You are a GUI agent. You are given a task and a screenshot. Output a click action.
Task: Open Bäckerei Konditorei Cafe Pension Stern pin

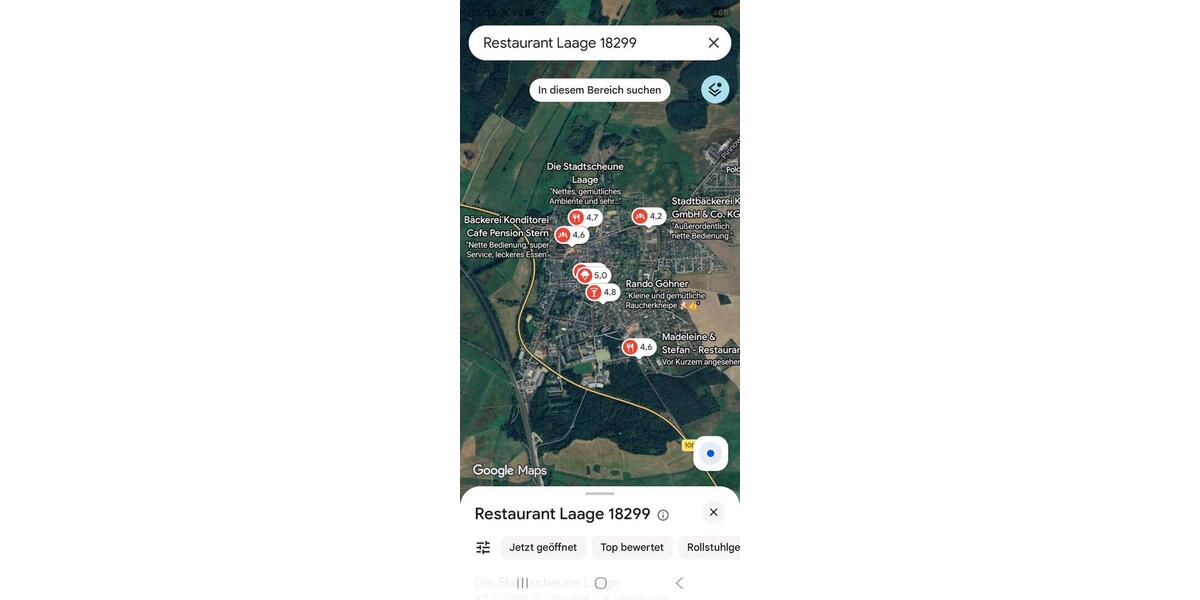563,235
